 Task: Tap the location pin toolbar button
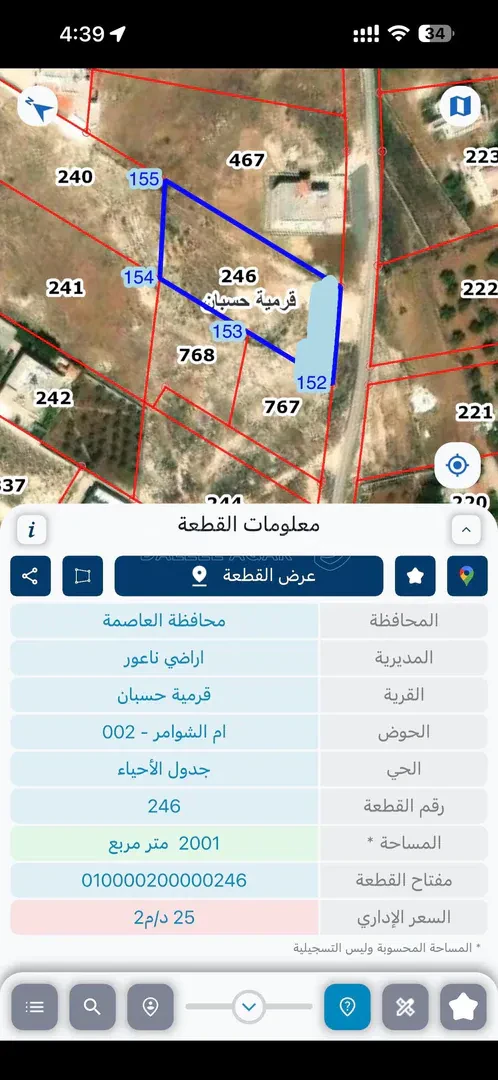[150, 1007]
